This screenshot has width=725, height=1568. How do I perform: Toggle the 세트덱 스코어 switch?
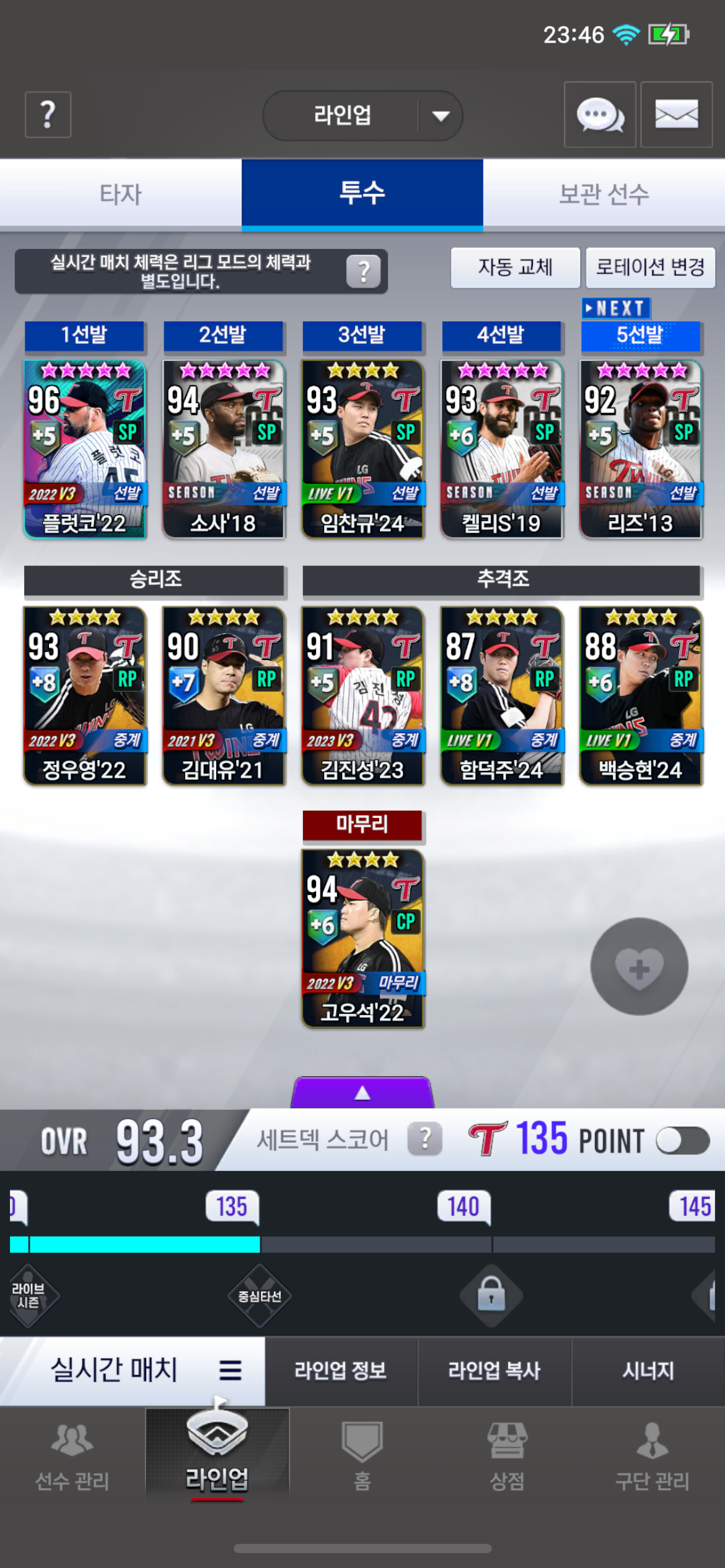[683, 1141]
